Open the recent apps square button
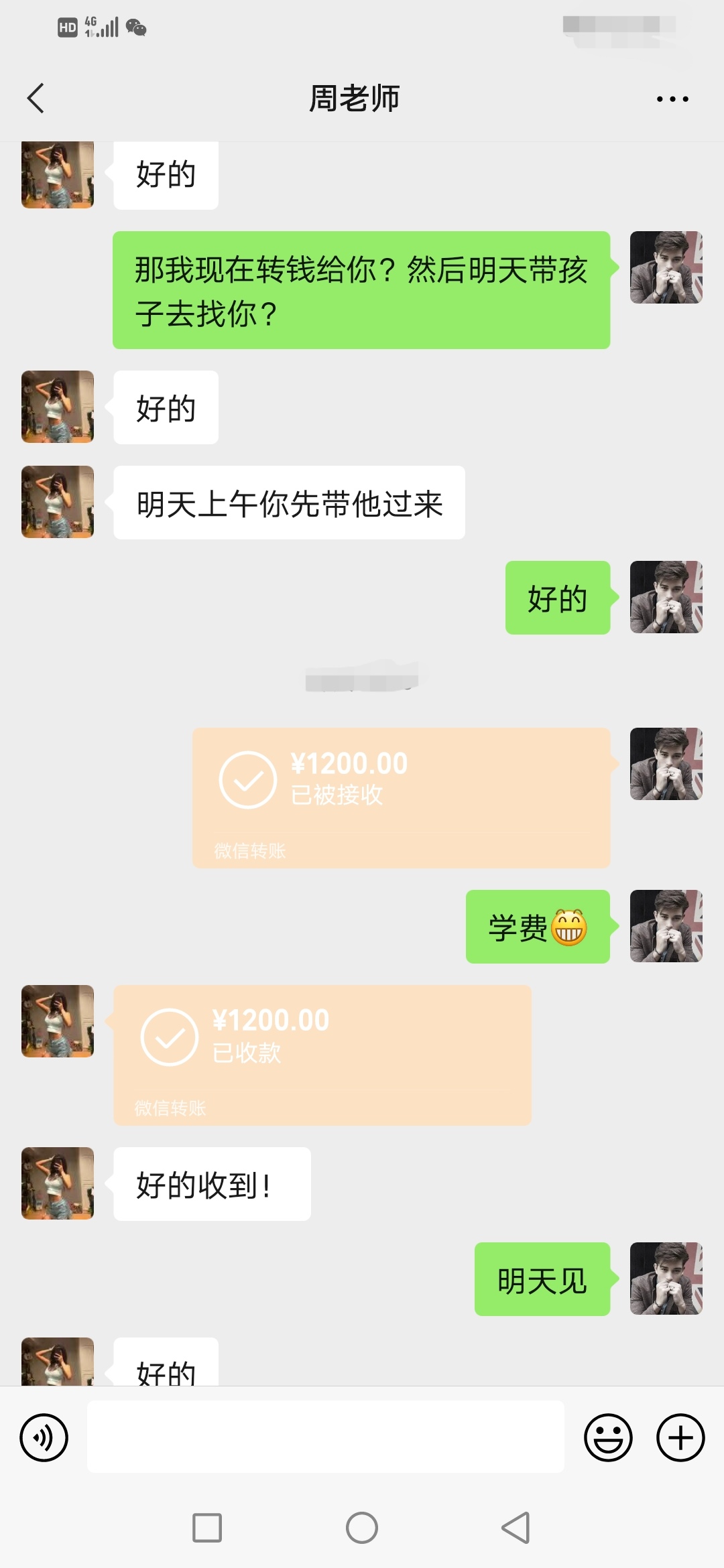The image size is (724, 1568). click(x=207, y=1528)
